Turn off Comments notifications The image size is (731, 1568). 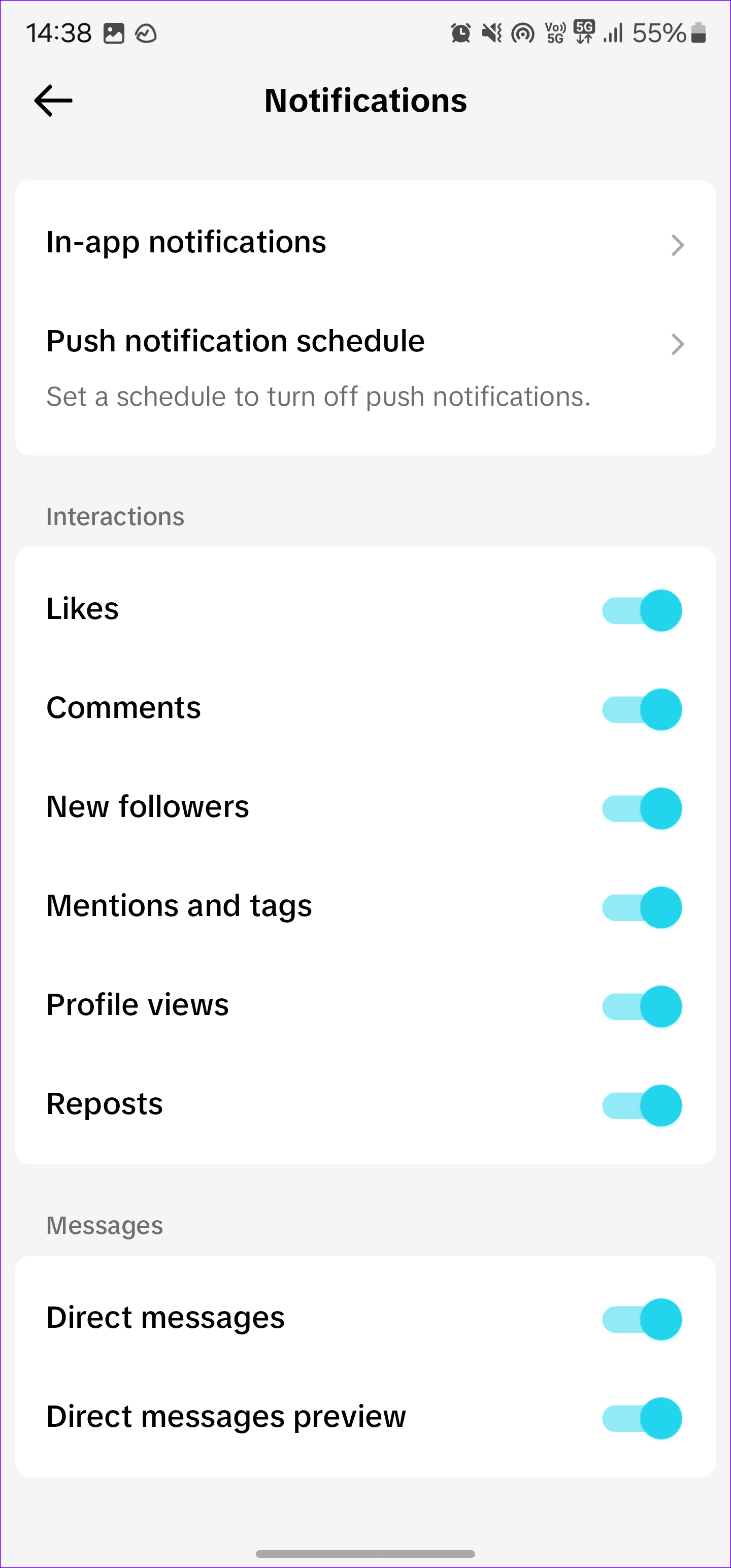[x=642, y=708]
